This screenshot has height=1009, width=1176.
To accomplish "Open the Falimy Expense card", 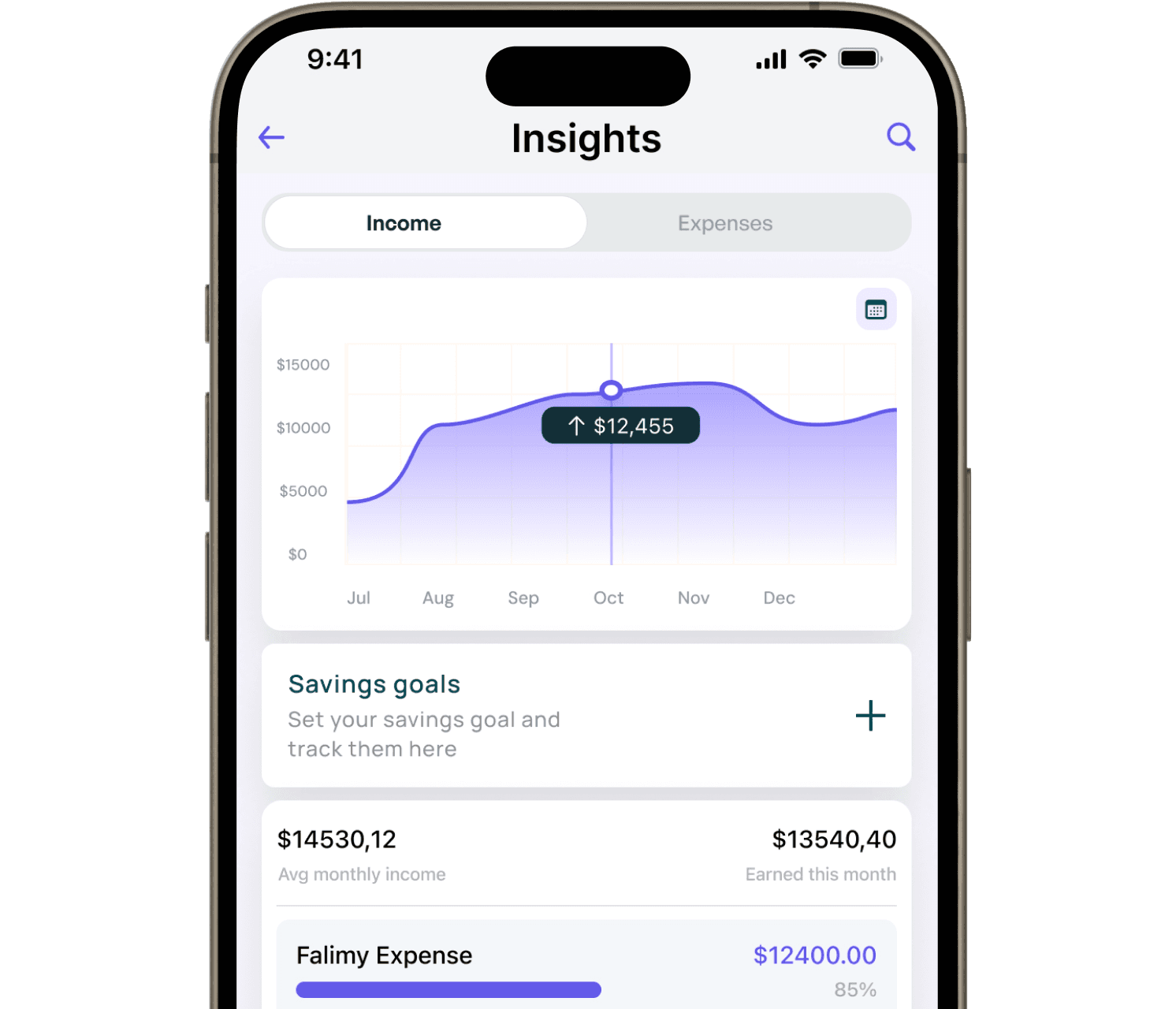I will [x=586, y=966].
